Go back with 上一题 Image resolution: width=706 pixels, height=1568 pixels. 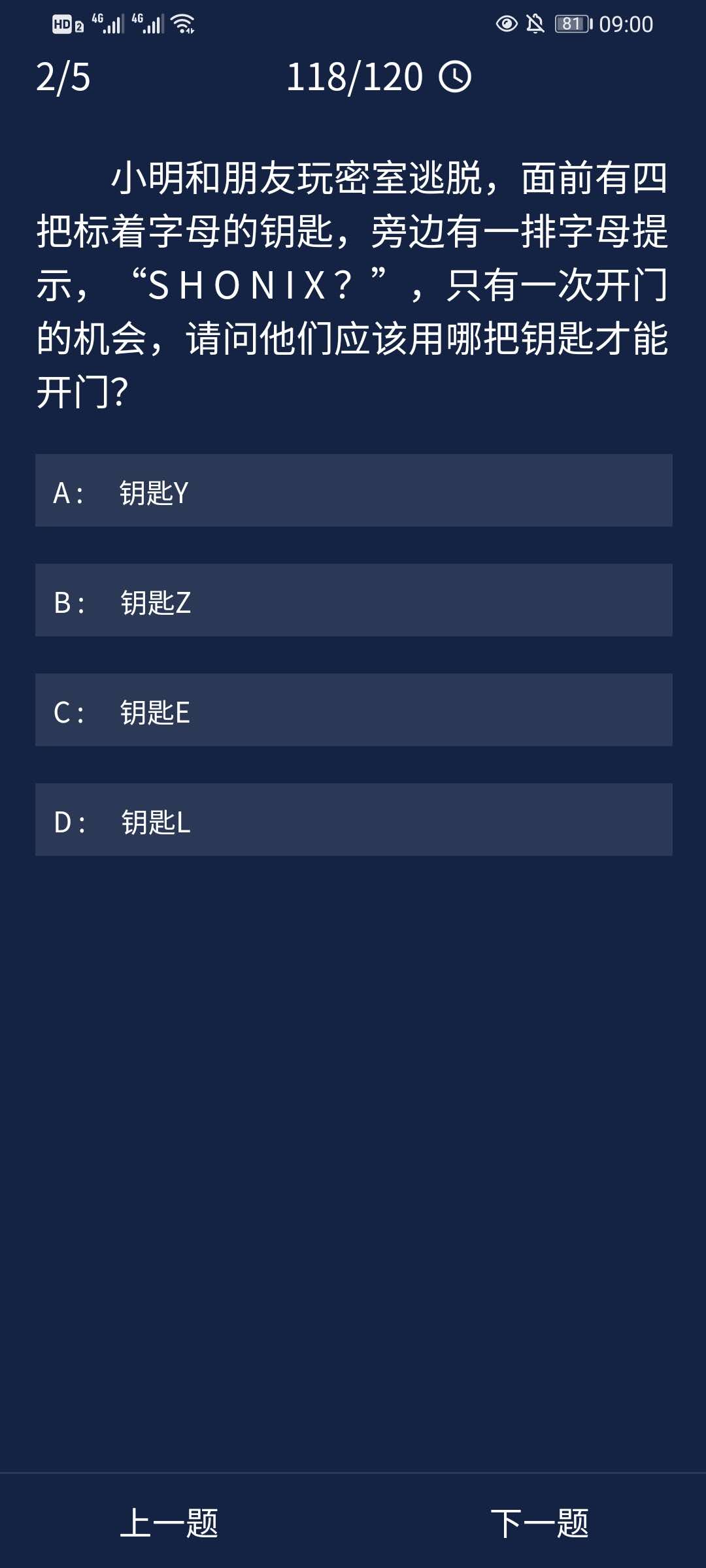169,1524
